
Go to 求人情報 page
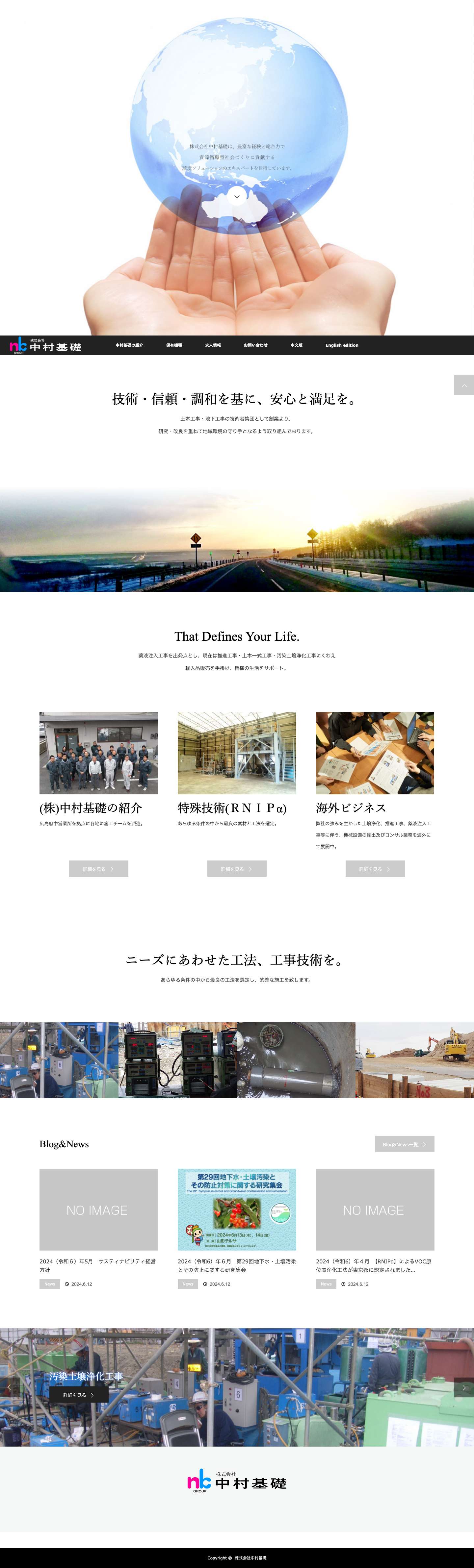pyautogui.click(x=213, y=345)
